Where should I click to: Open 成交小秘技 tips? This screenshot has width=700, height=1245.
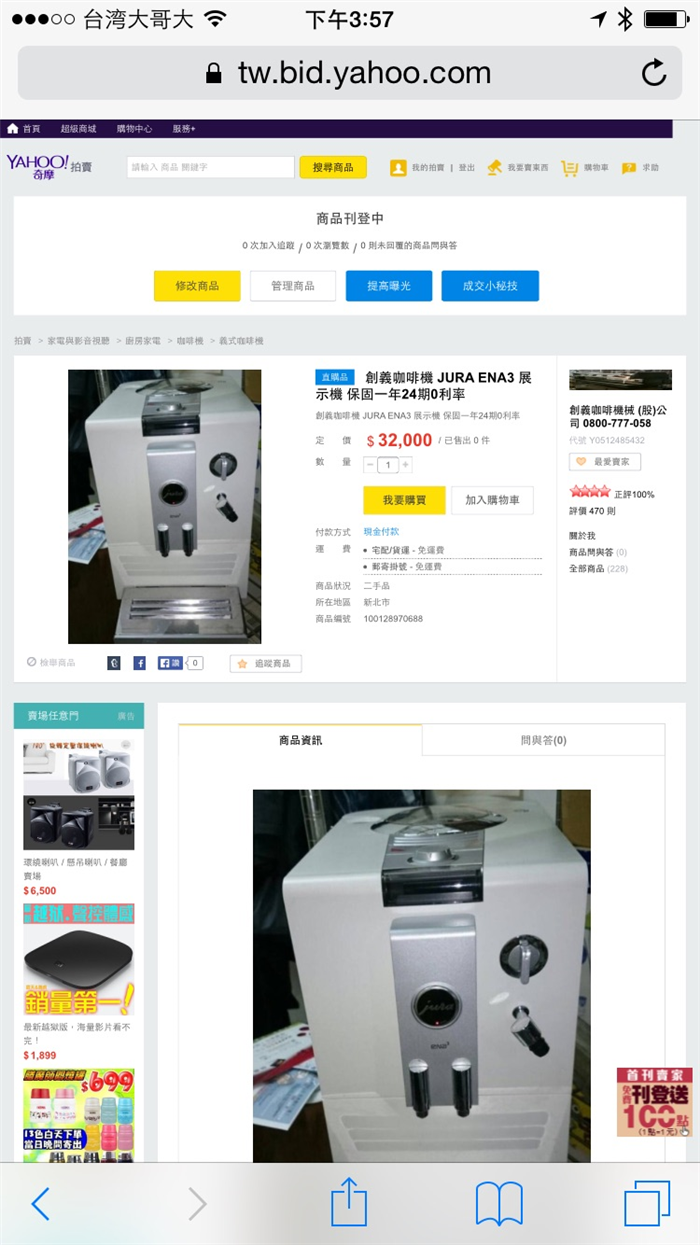click(489, 286)
